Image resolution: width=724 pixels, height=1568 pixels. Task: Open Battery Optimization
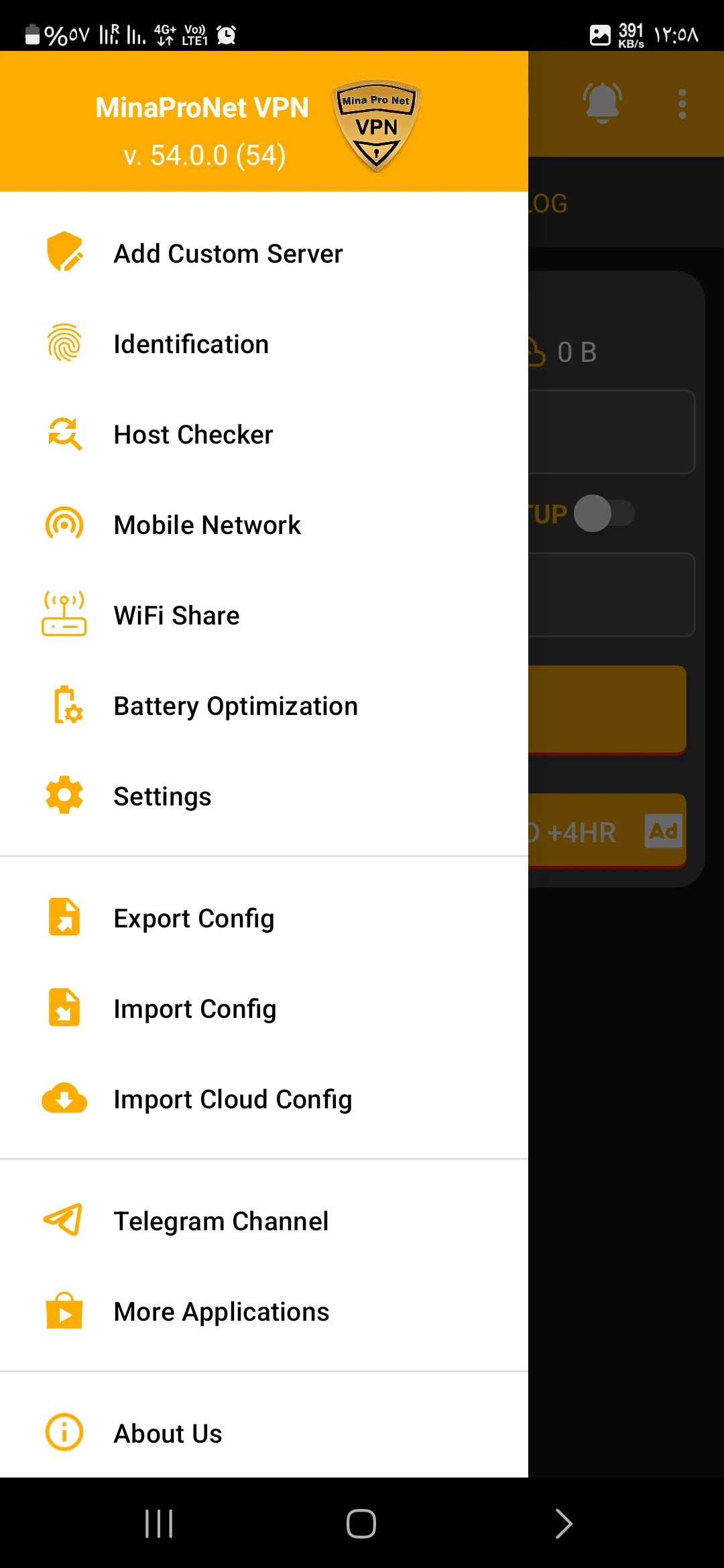pos(264,706)
